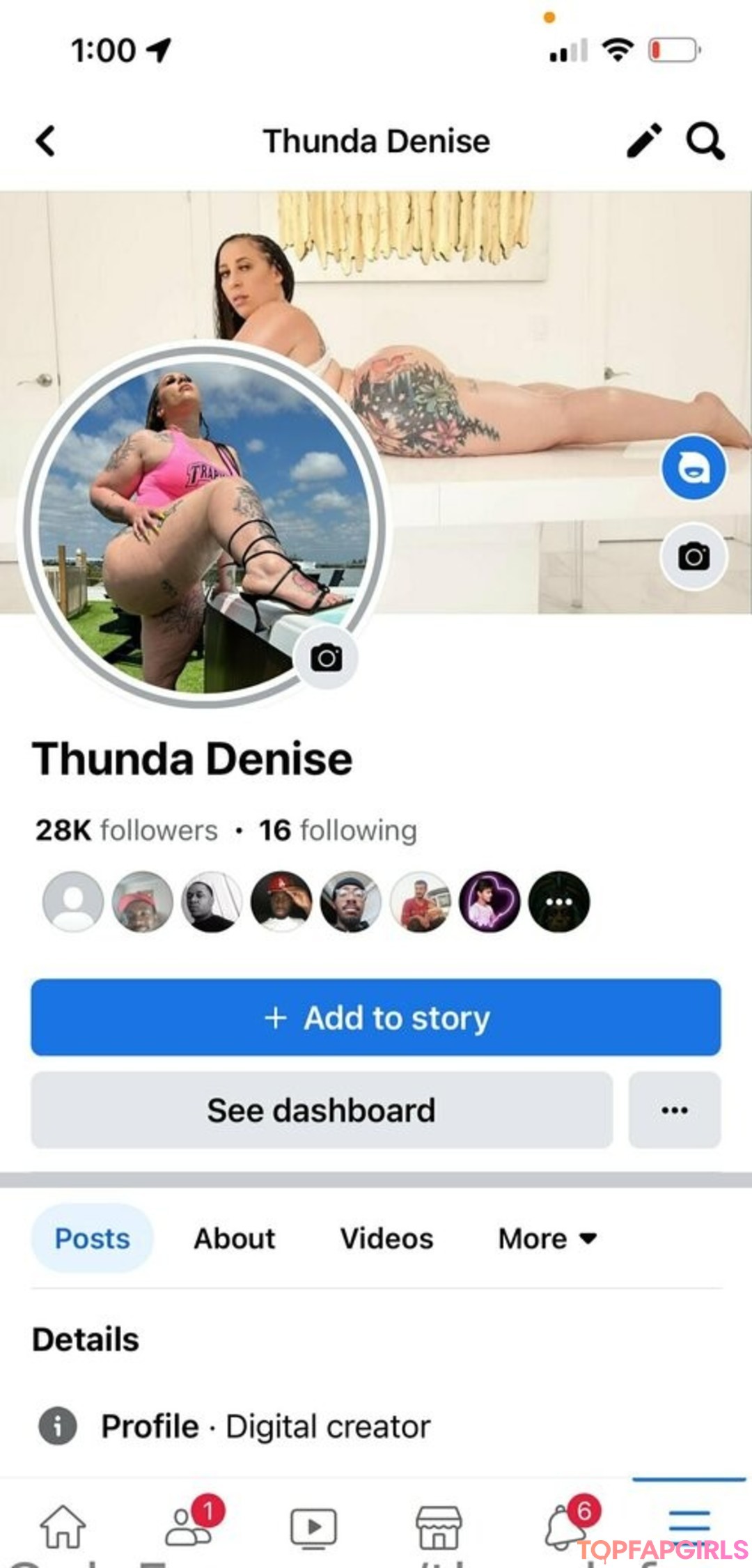Select the Posts tab
This screenshot has width=752, height=1568.
(92, 1239)
